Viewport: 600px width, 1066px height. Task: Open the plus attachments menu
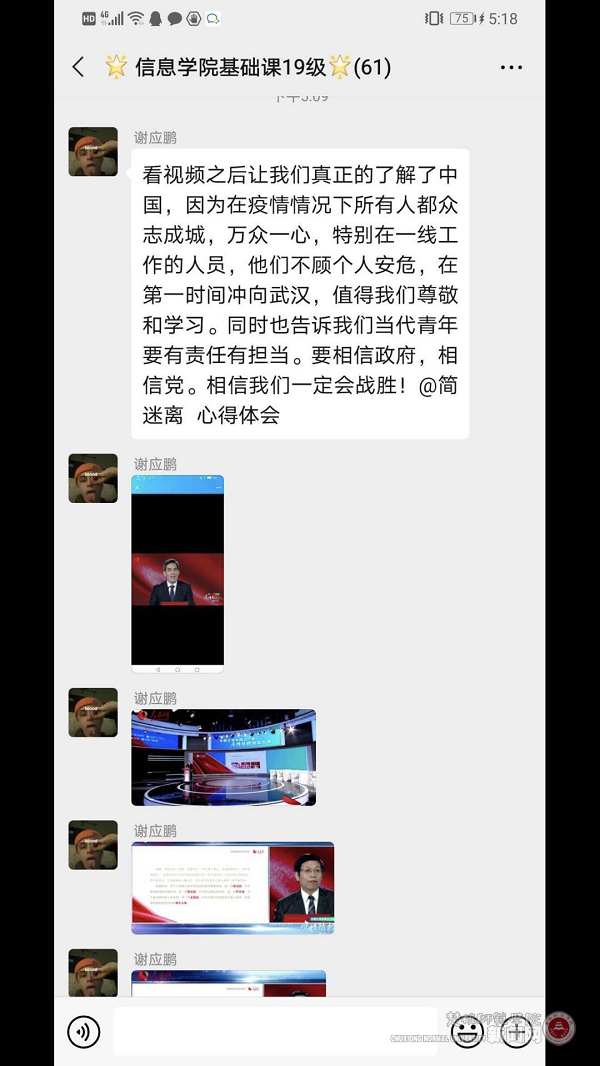point(516,1031)
